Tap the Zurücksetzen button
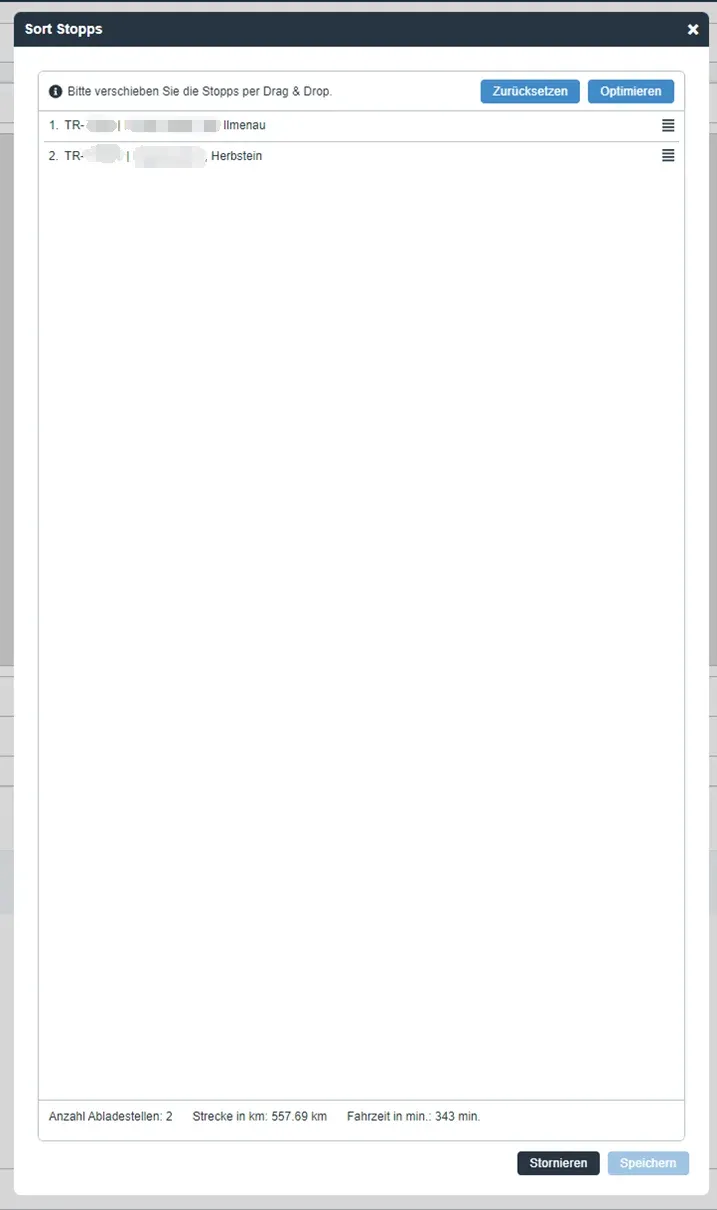 pos(530,91)
